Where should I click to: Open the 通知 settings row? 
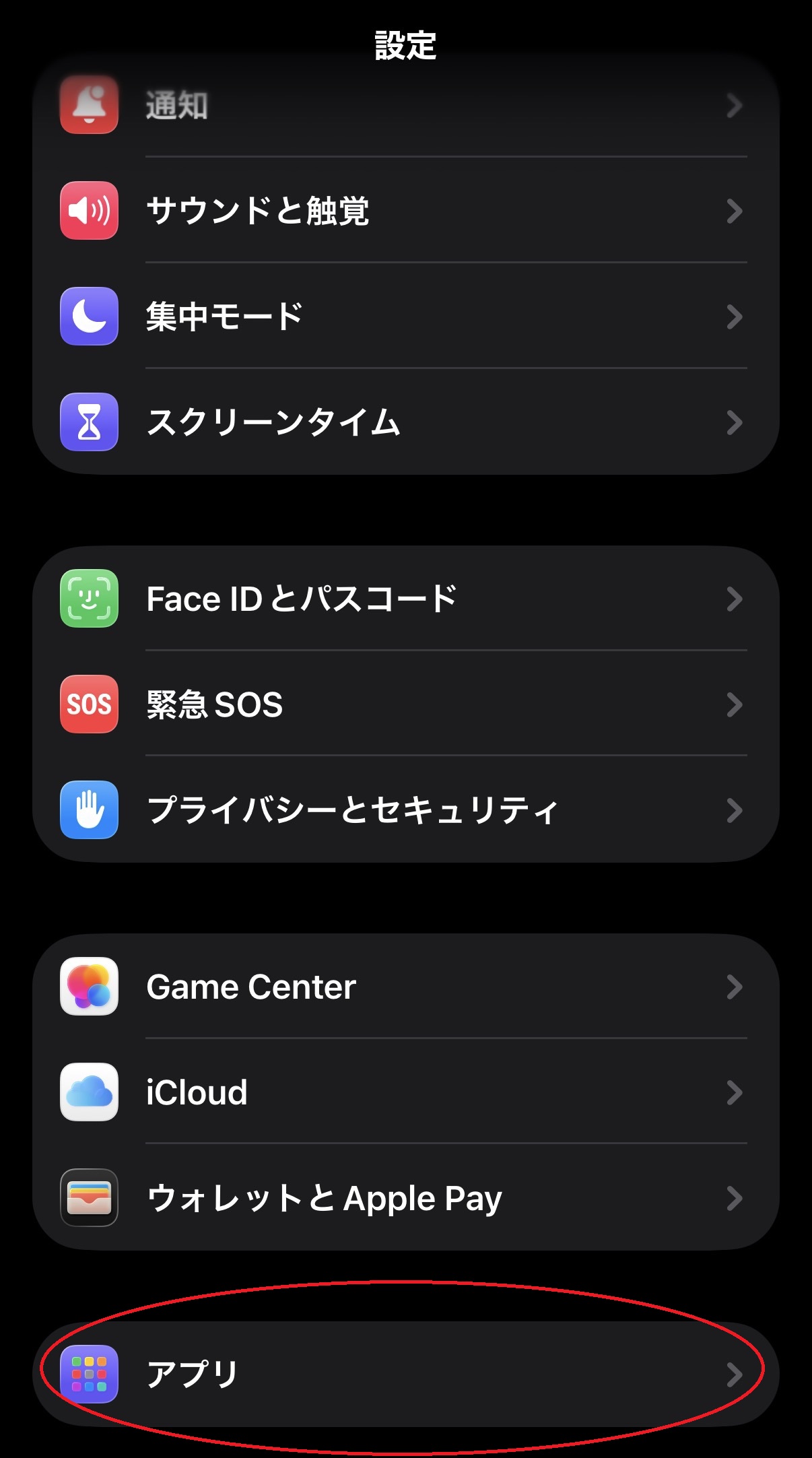tap(404, 106)
